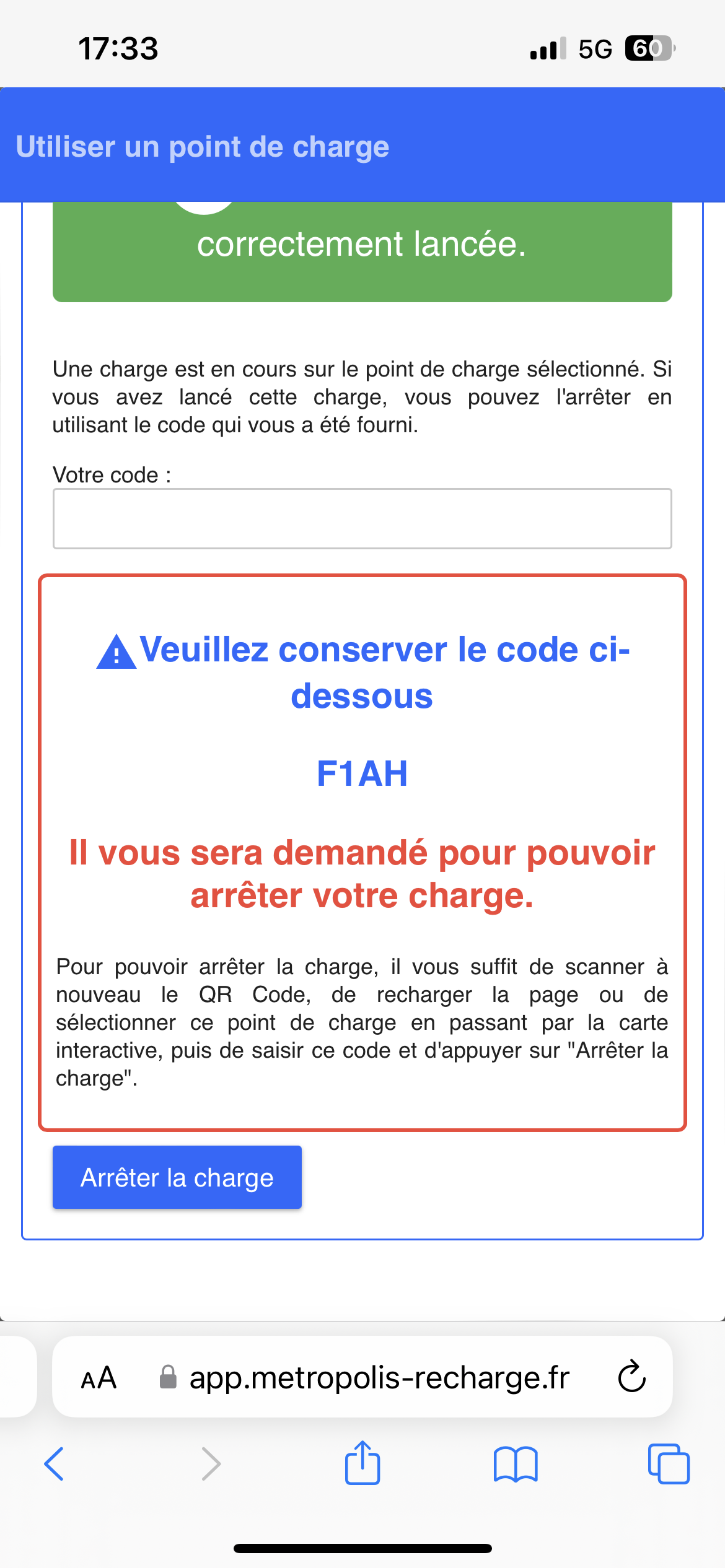
Task: Tap the app.metropolis-recharge.fr address bar
Action: [362, 1377]
